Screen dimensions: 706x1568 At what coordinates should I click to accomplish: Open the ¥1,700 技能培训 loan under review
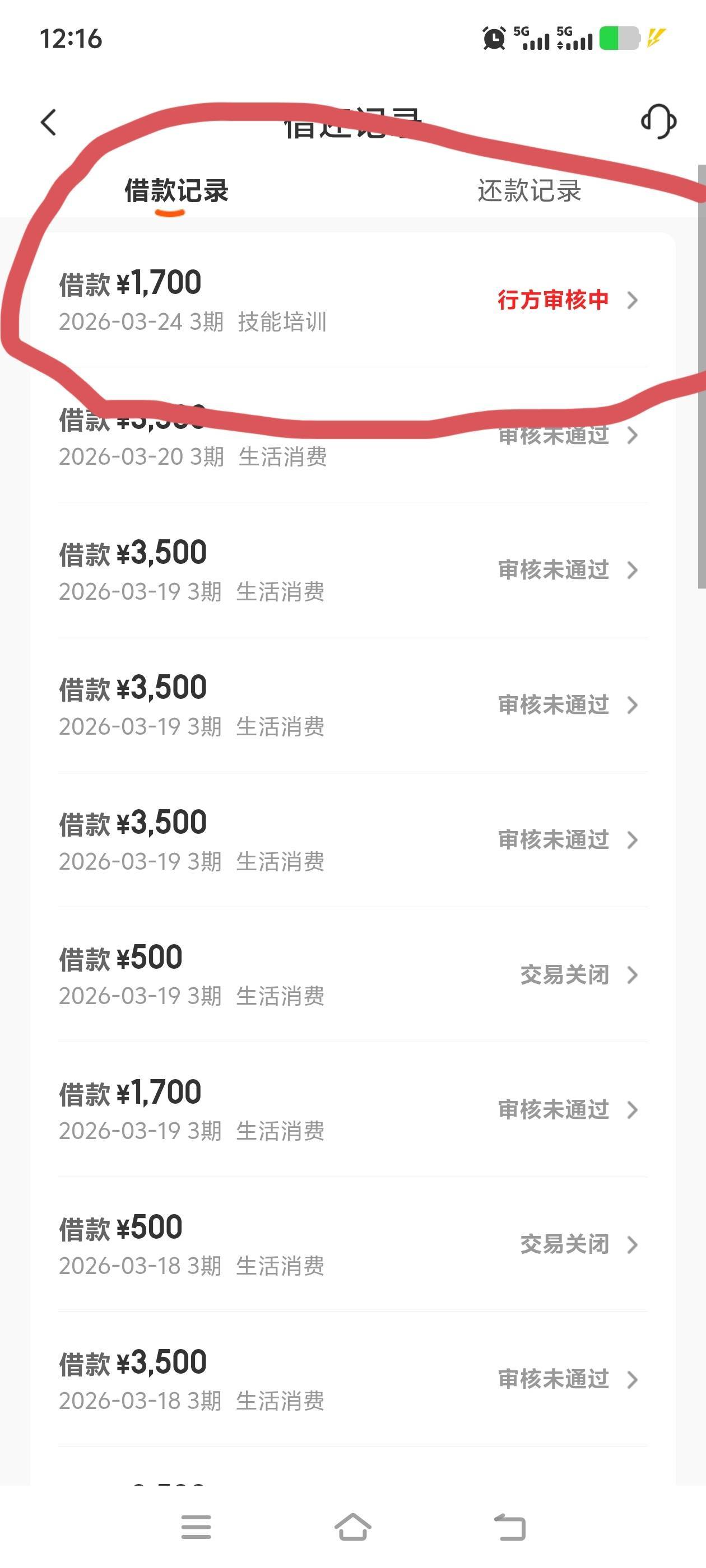[352, 300]
